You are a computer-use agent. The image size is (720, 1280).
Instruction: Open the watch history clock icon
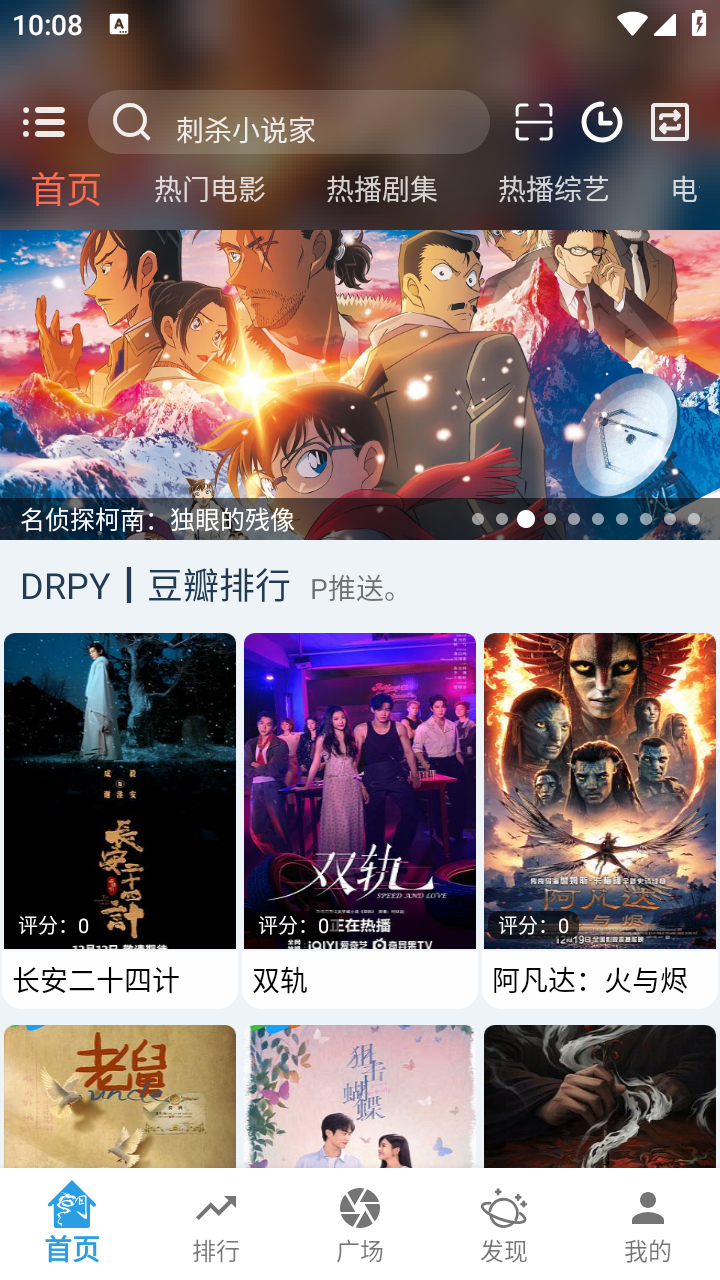600,122
